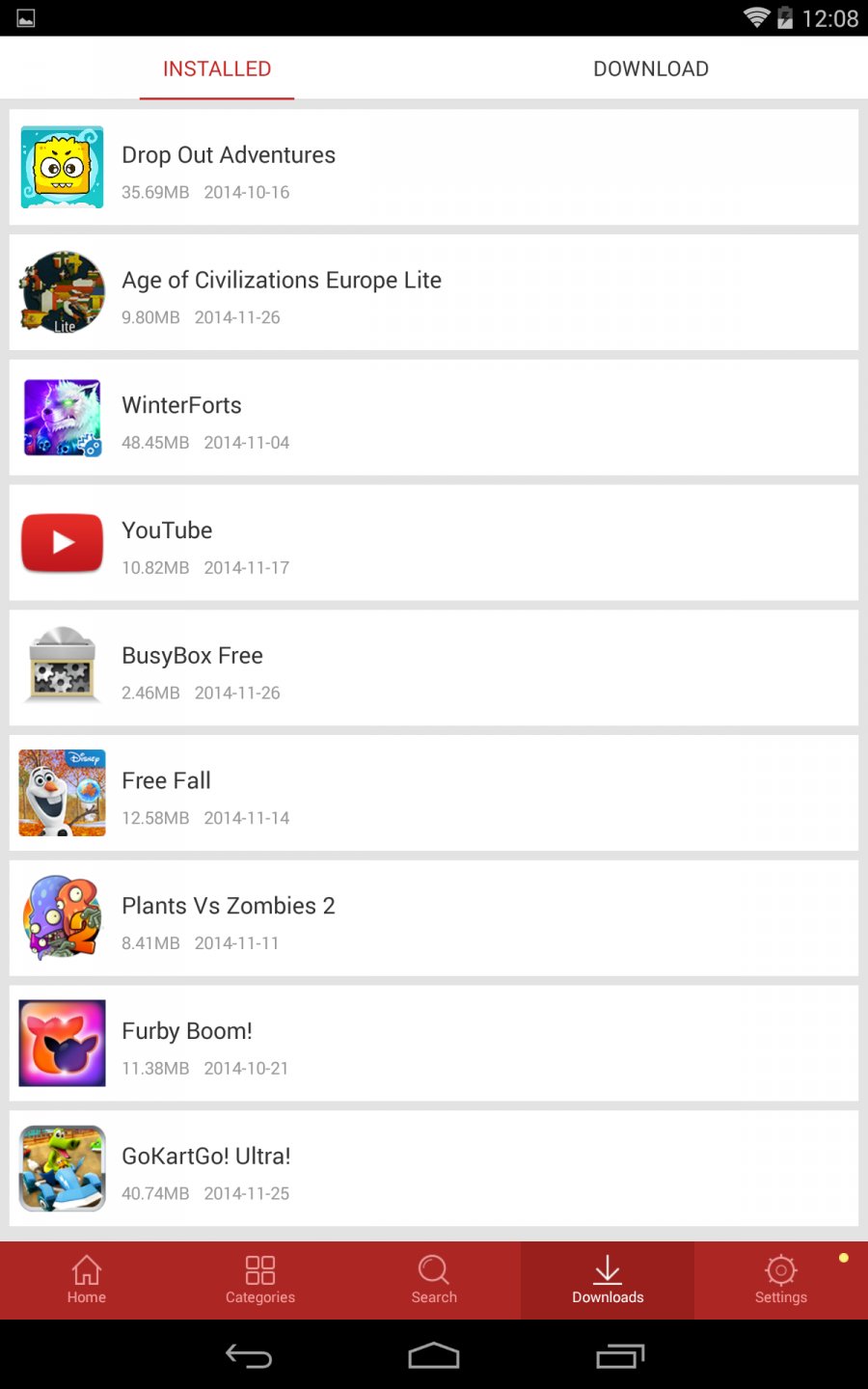
Task: Tap the Furby Boom! row
Action: pos(434,1044)
